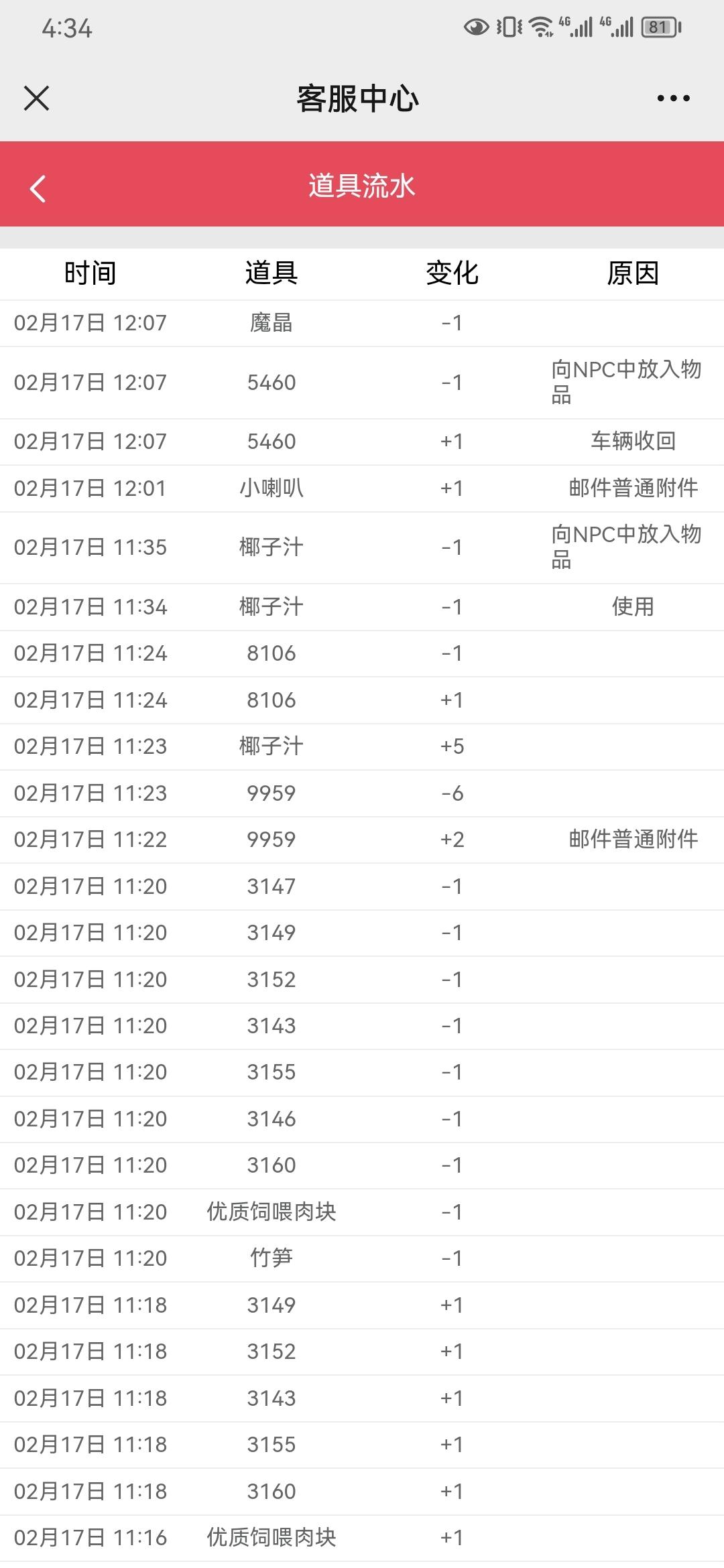The height and width of the screenshot is (1568, 724).
Task: Go back using the left chevron arrow
Action: click(x=38, y=188)
